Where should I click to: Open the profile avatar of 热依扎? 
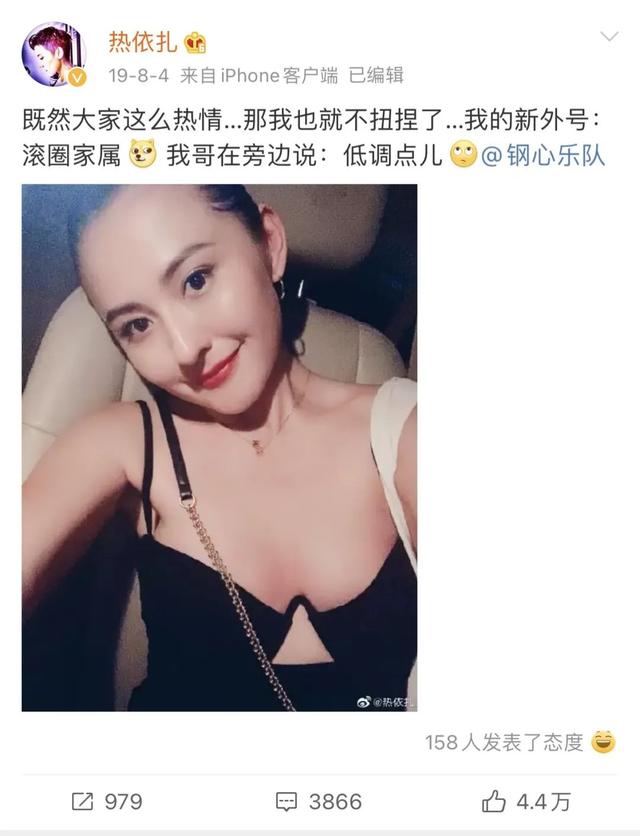[55, 53]
